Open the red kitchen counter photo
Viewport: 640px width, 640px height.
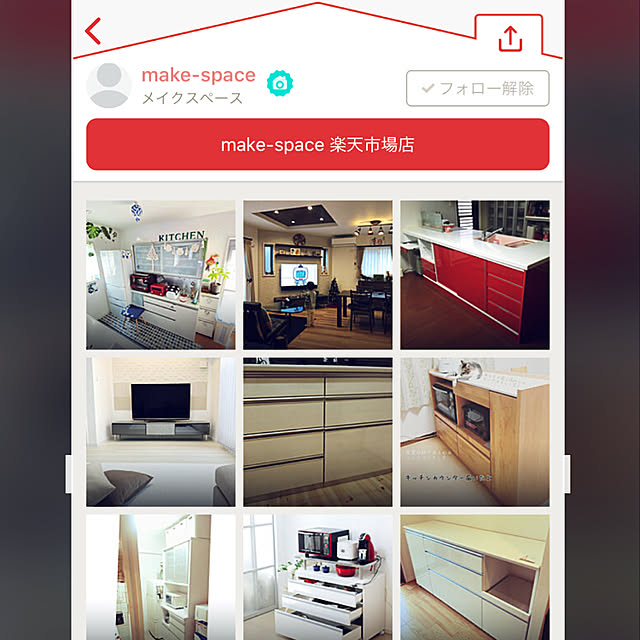point(475,274)
